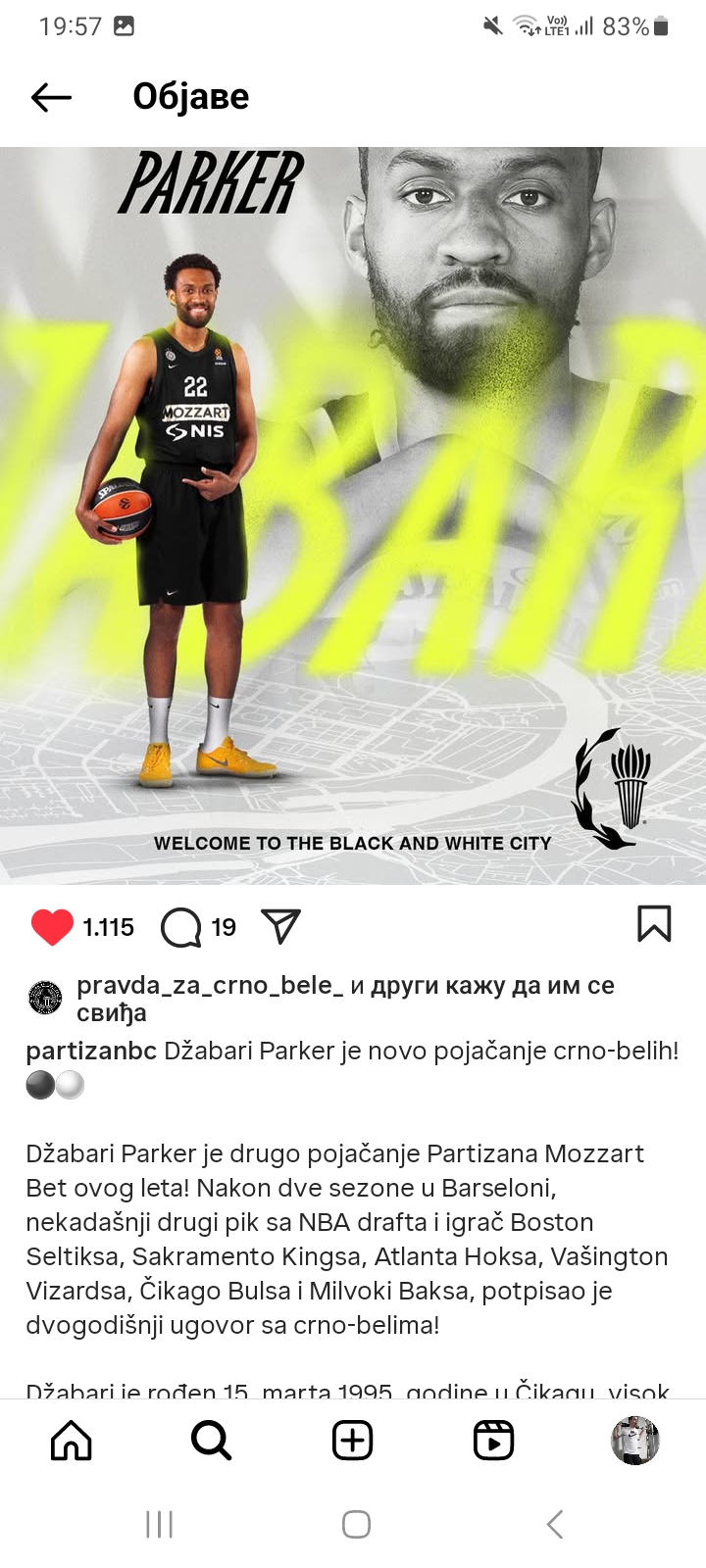Image resolution: width=706 pixels, height=1568 pixels.
Task: Bookmark the Jabari Parker post
Action: pyautogui.click(x=654, y=924)
